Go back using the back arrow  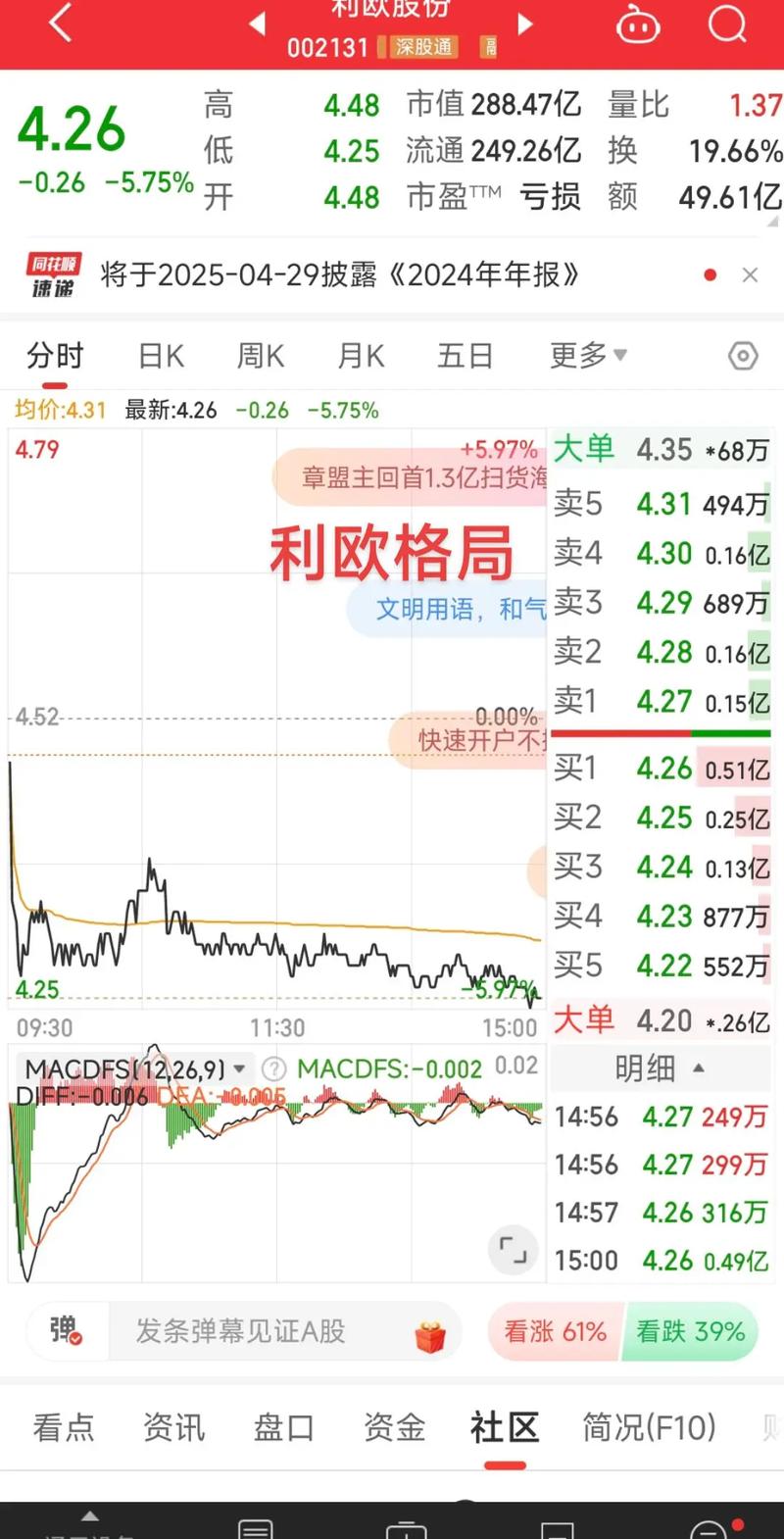coord(59,25)
